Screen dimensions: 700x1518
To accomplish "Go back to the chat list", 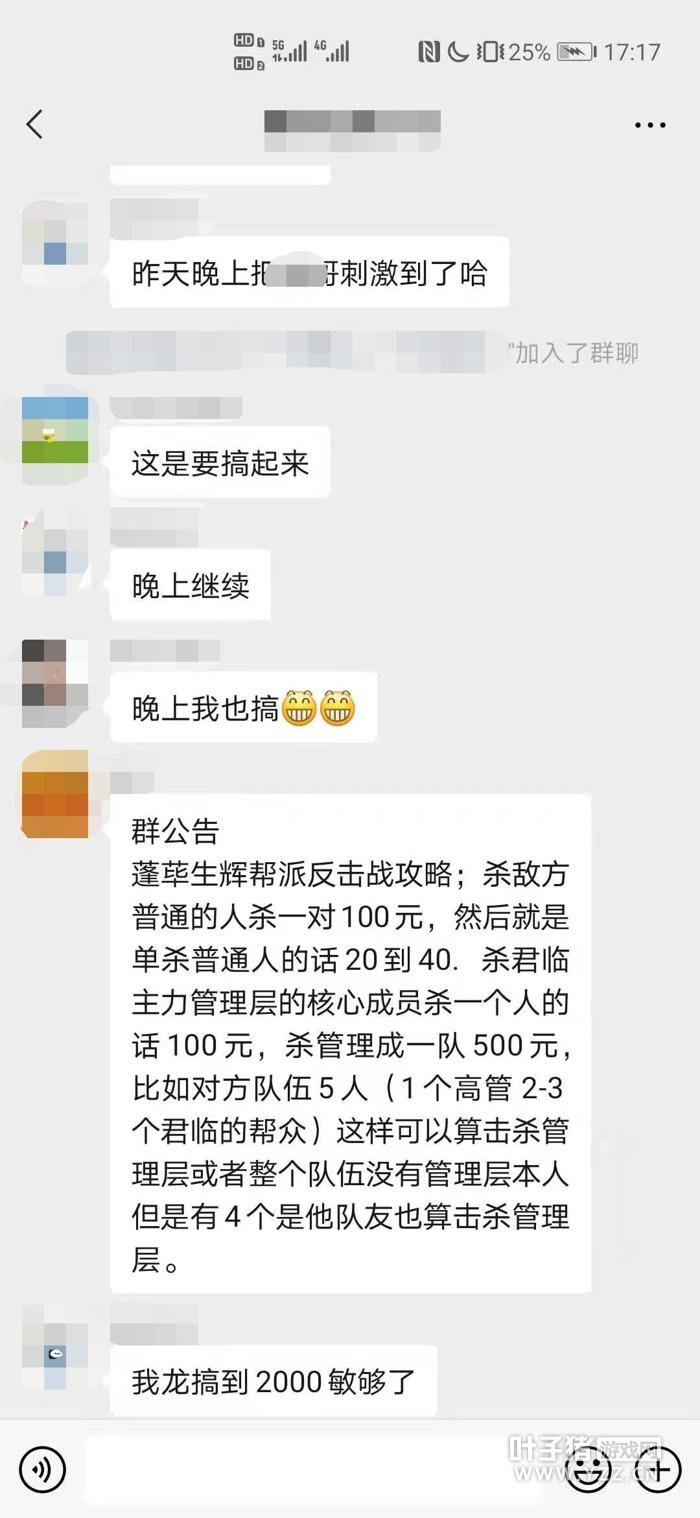I will [35, 125].
